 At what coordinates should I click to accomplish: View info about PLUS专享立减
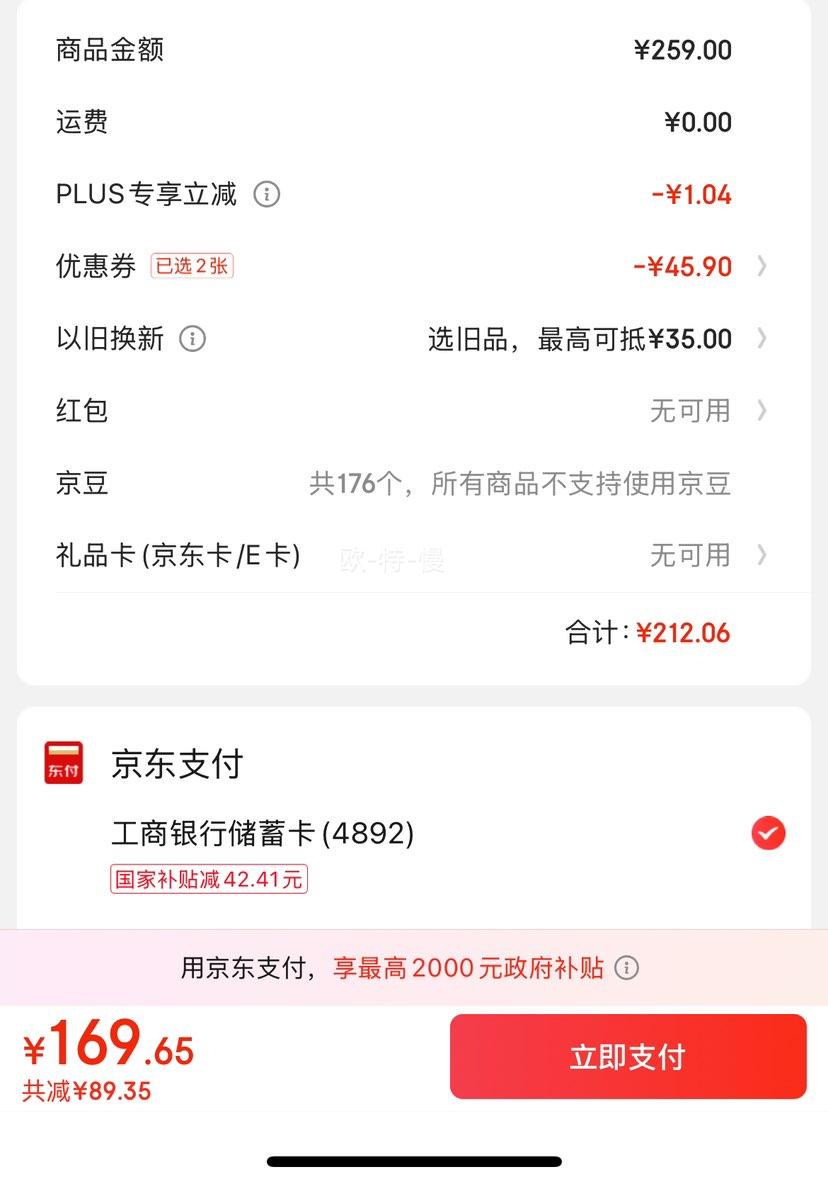[266, 194]
